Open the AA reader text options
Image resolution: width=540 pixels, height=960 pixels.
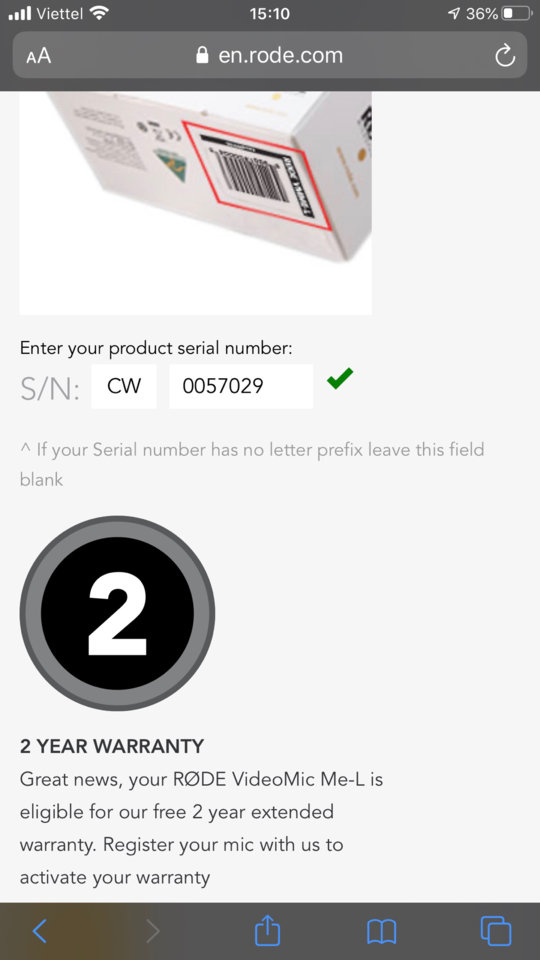point(39,56)
